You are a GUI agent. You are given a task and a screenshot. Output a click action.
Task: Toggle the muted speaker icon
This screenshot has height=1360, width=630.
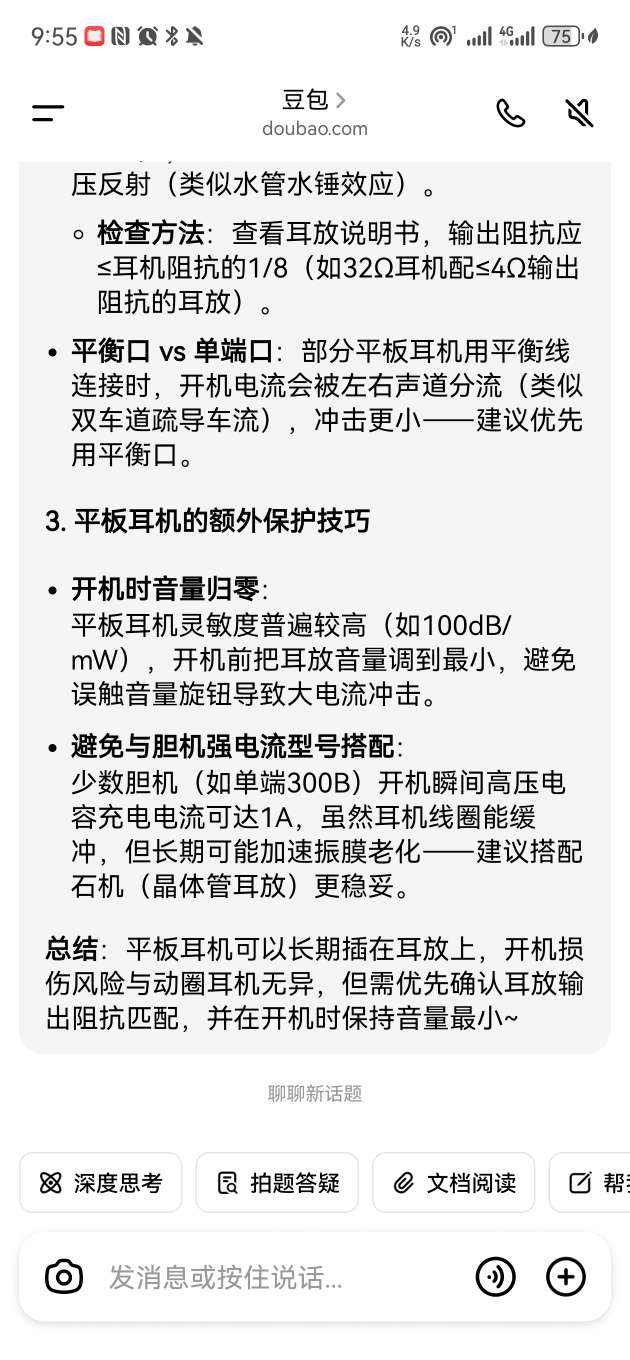pyautogui.click(x=579, y=113)
